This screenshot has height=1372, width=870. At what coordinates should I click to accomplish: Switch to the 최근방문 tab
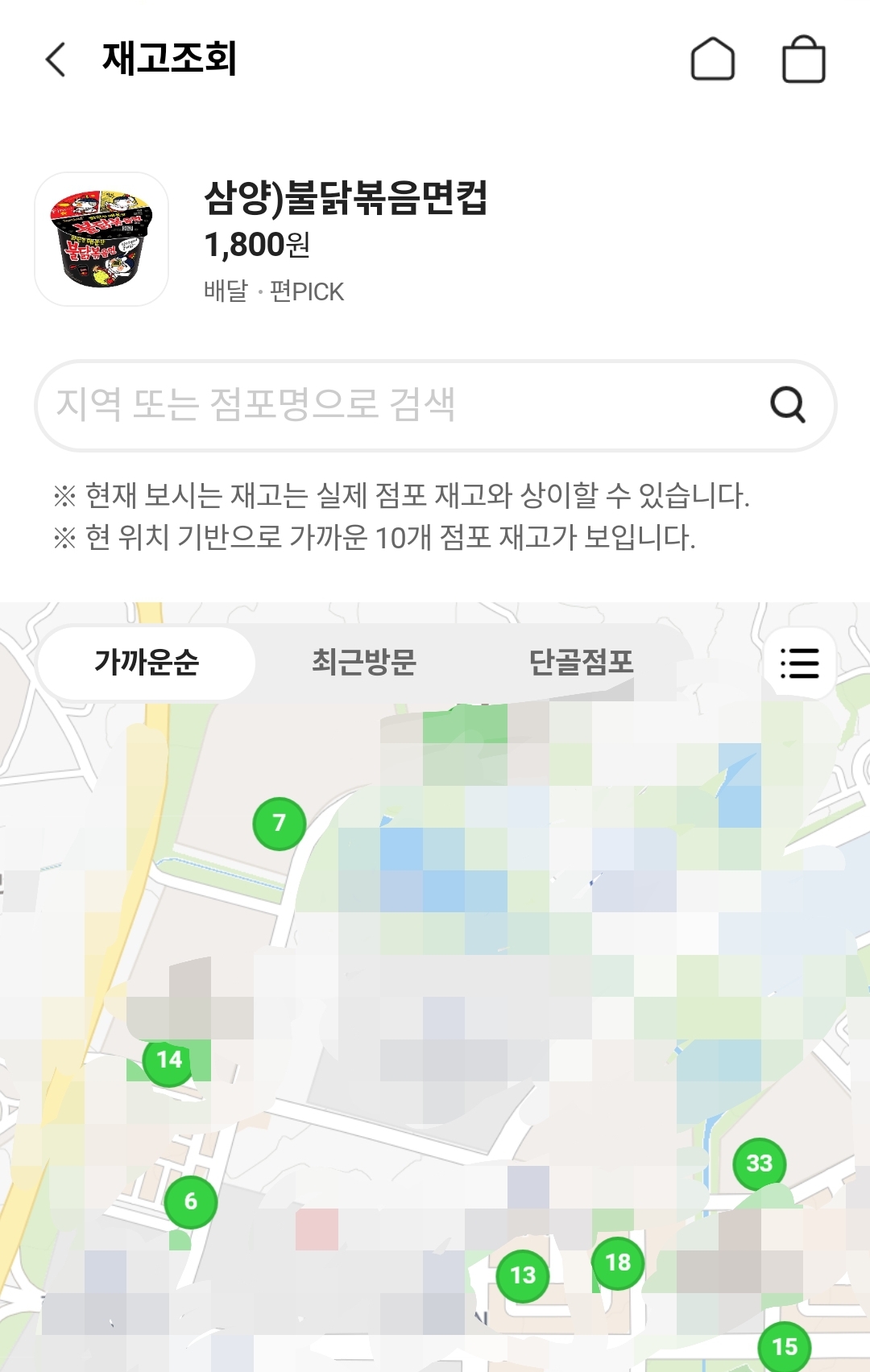click(x=364, y=663)
